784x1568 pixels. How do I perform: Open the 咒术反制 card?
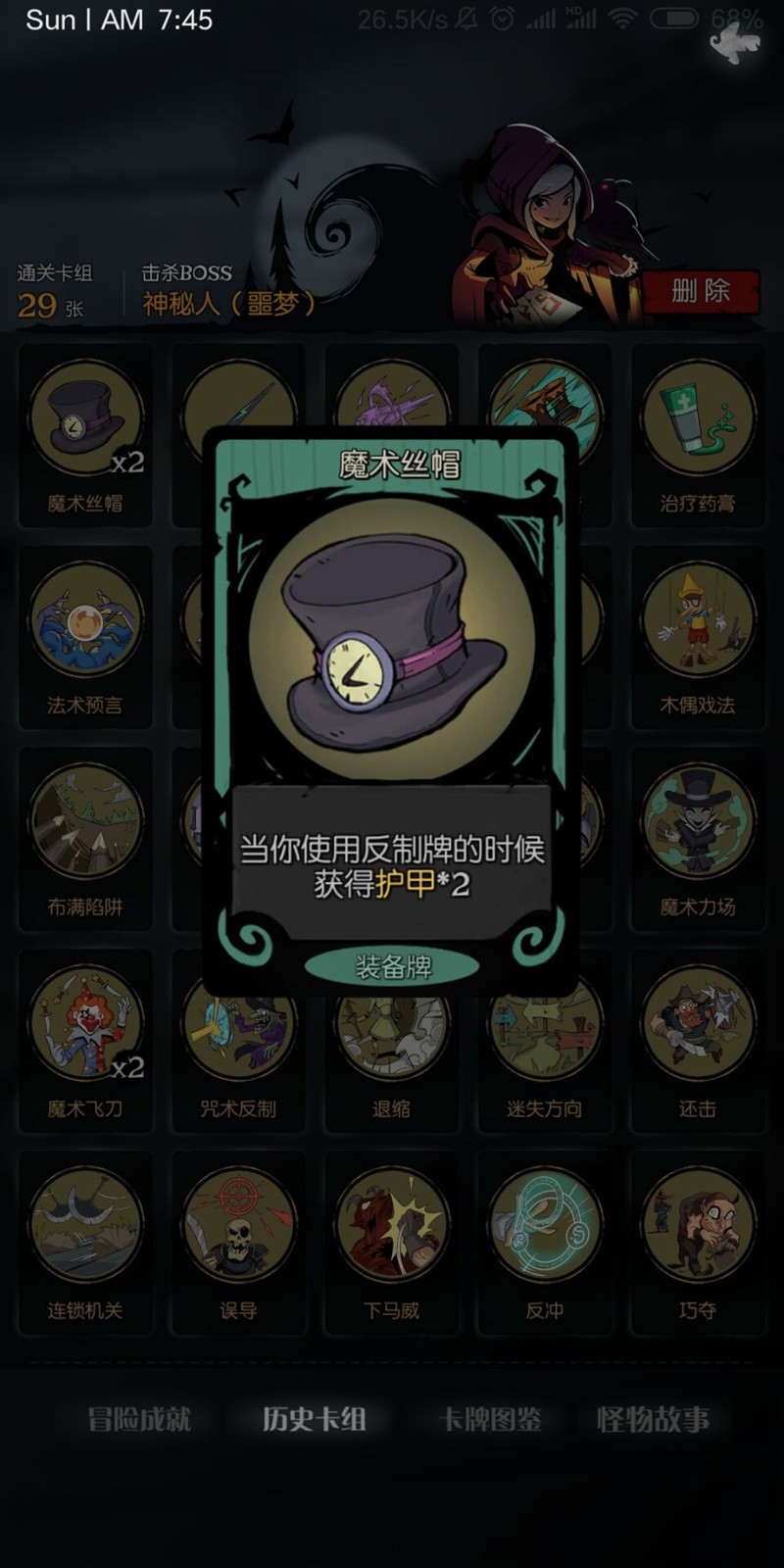click(238, 1039)
